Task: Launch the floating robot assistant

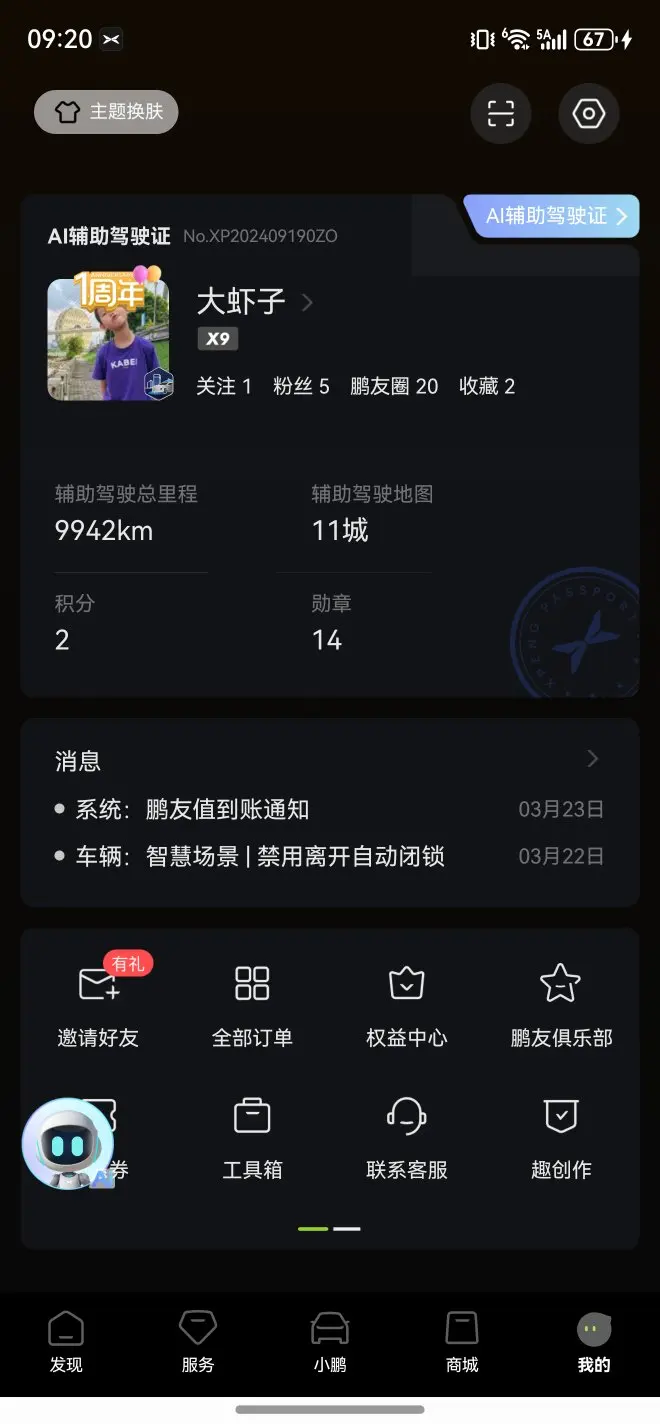Action: click(x=67, y=1145)
